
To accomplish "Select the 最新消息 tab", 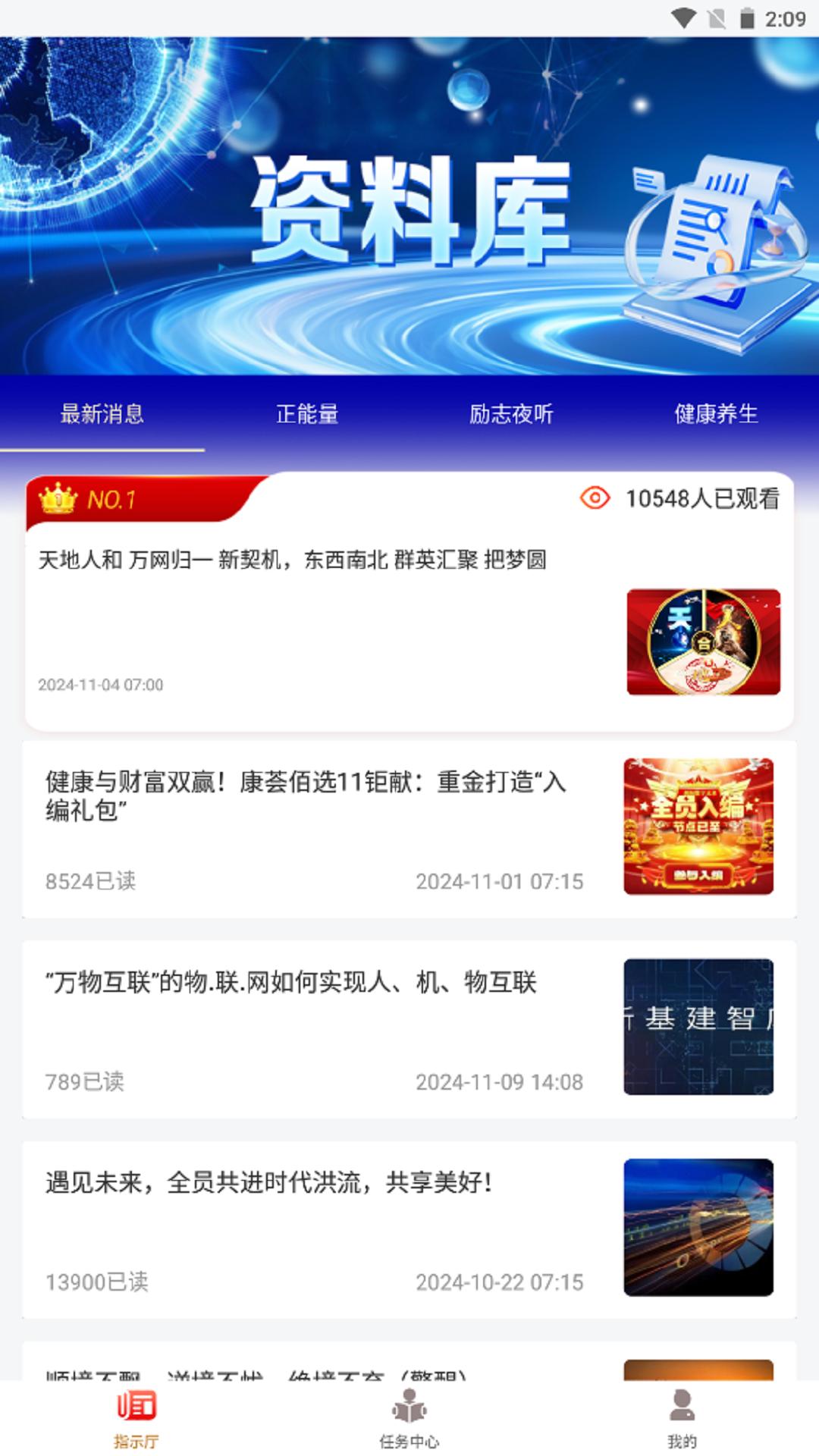I will tap(103, 413).
